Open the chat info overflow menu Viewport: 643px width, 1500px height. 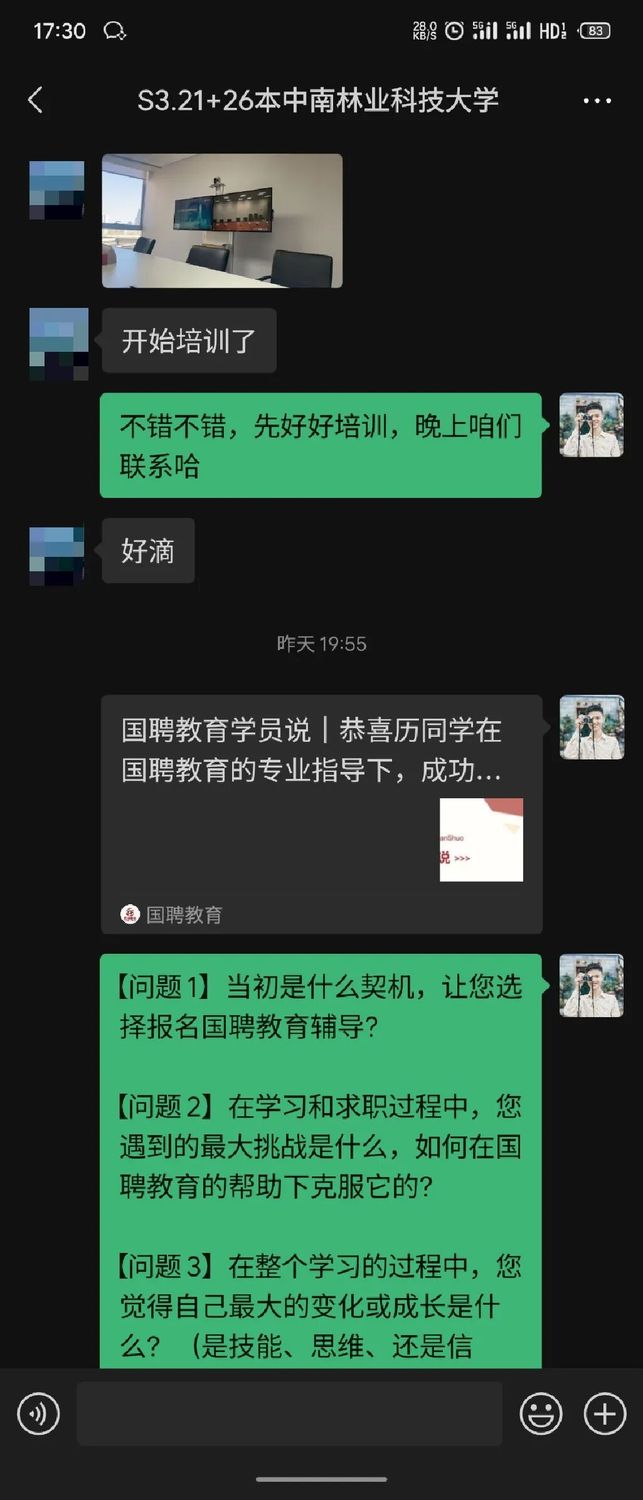(x=597, y=101)
